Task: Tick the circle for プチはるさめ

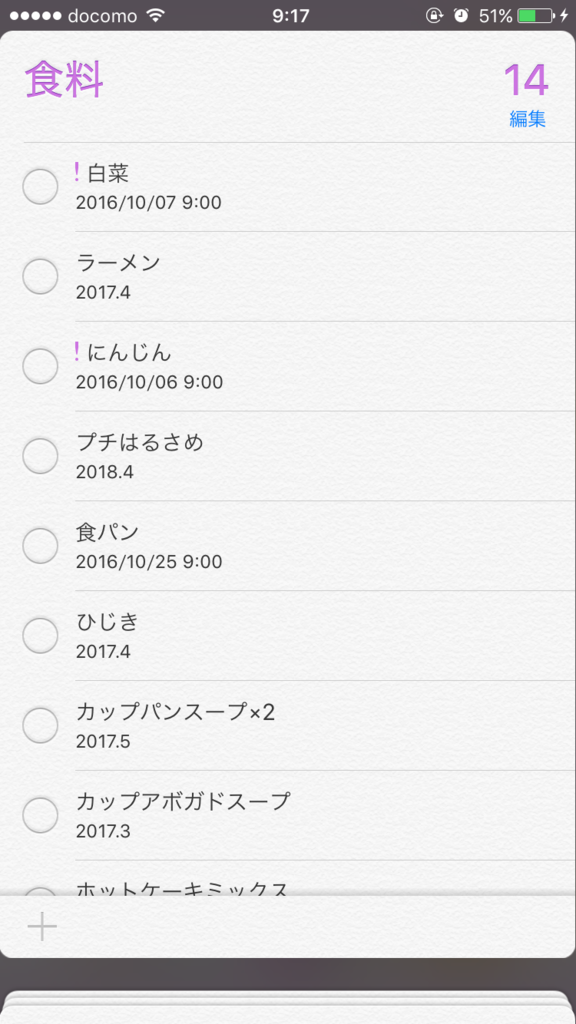Action: tap(40, 456)
